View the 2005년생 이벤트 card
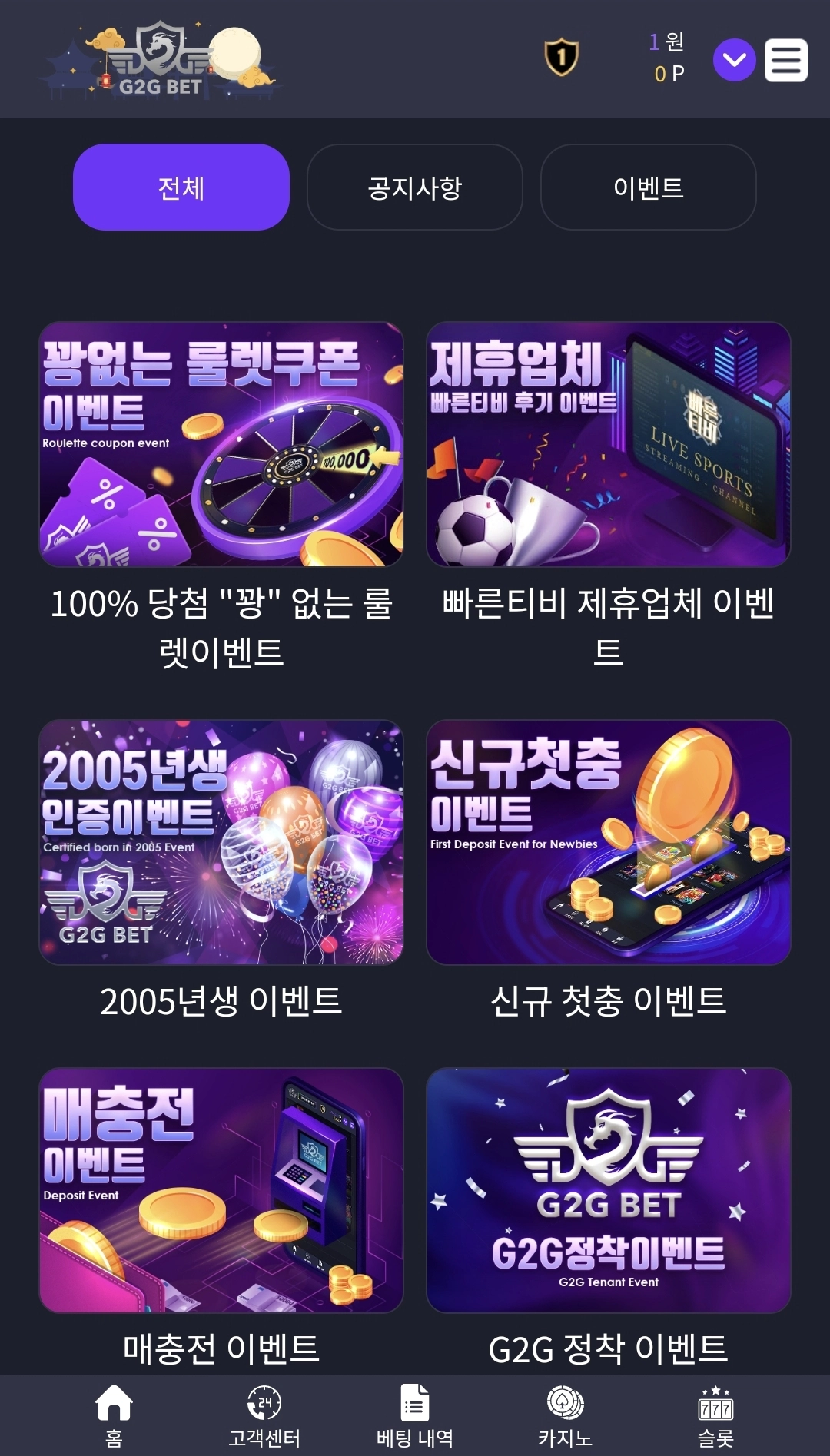This screenshot has width=830, height=1456. point(221,842)
